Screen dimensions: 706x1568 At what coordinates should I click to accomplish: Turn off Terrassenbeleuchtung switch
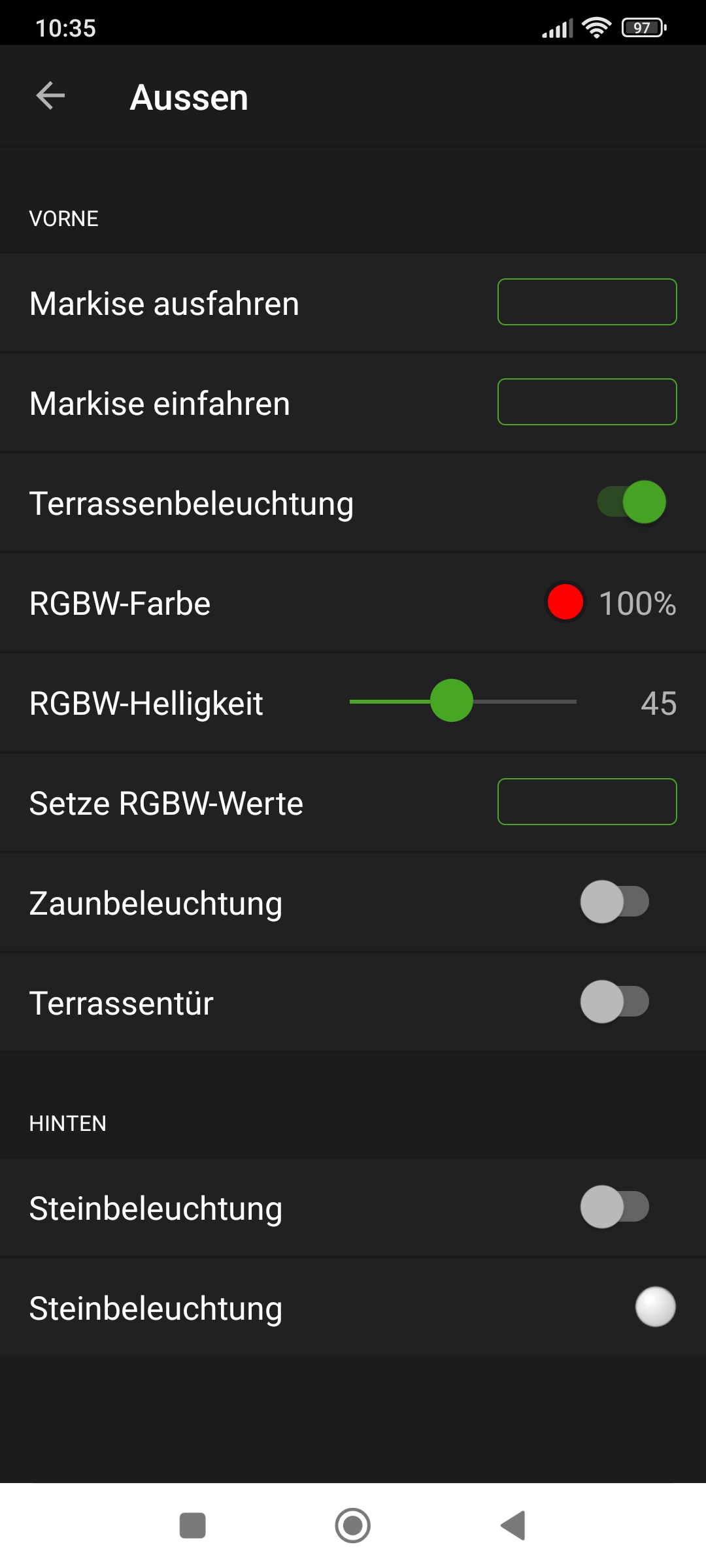(632, 502)
